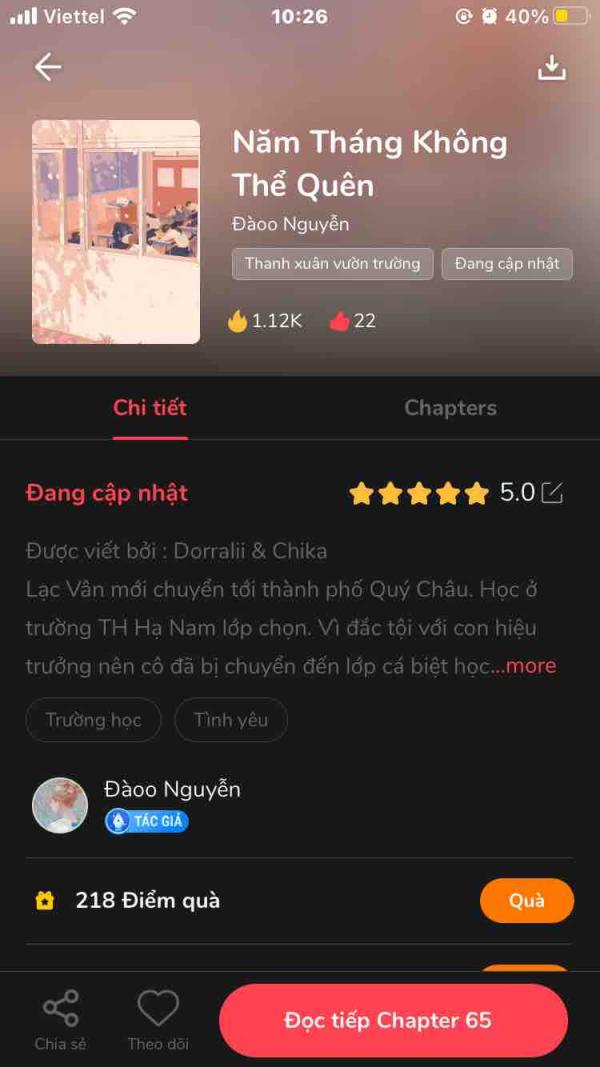
Task: Edit your star rating
Action: point(552,493)
